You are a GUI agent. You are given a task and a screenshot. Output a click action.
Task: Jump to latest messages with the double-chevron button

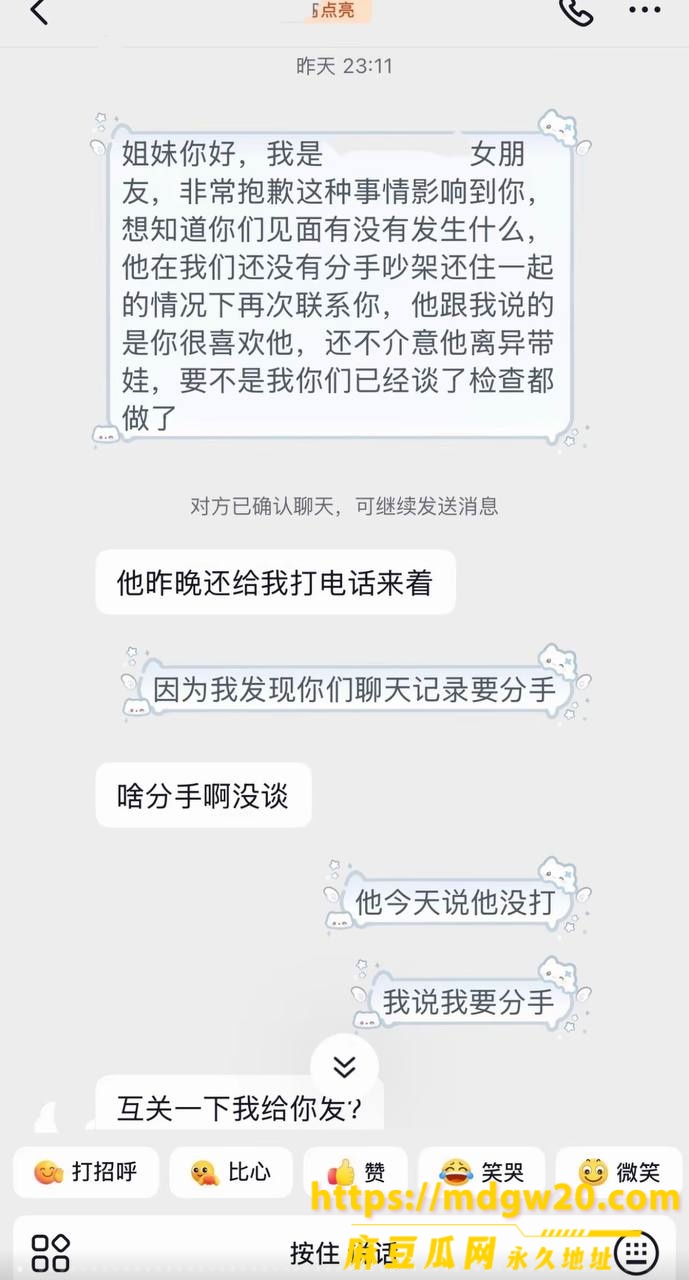coord(344,1067)
